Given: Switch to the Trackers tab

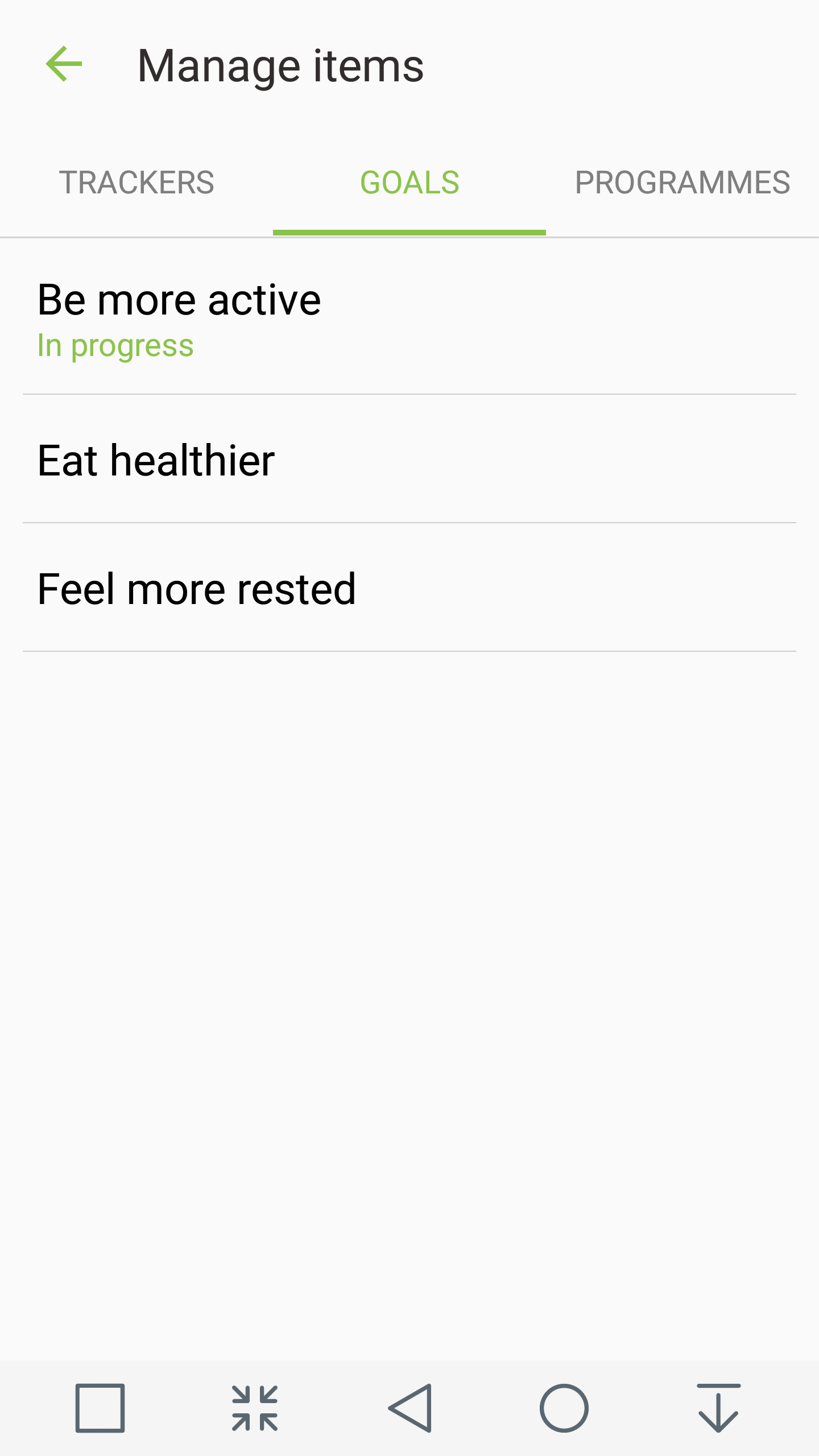Looking at the screenshot, I should coord(136,183).
